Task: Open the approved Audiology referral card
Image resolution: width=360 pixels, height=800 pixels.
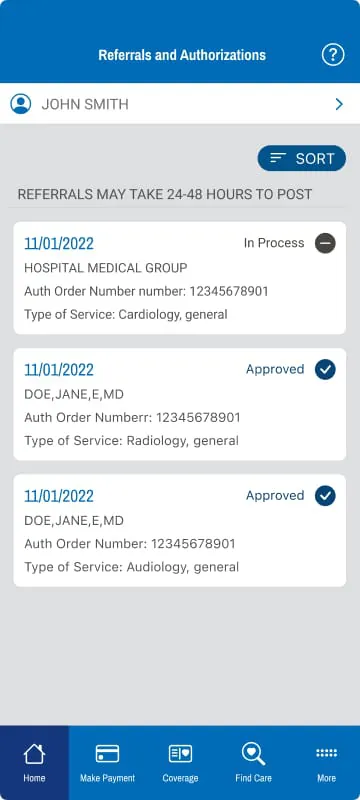Action: tap(179, 531)
